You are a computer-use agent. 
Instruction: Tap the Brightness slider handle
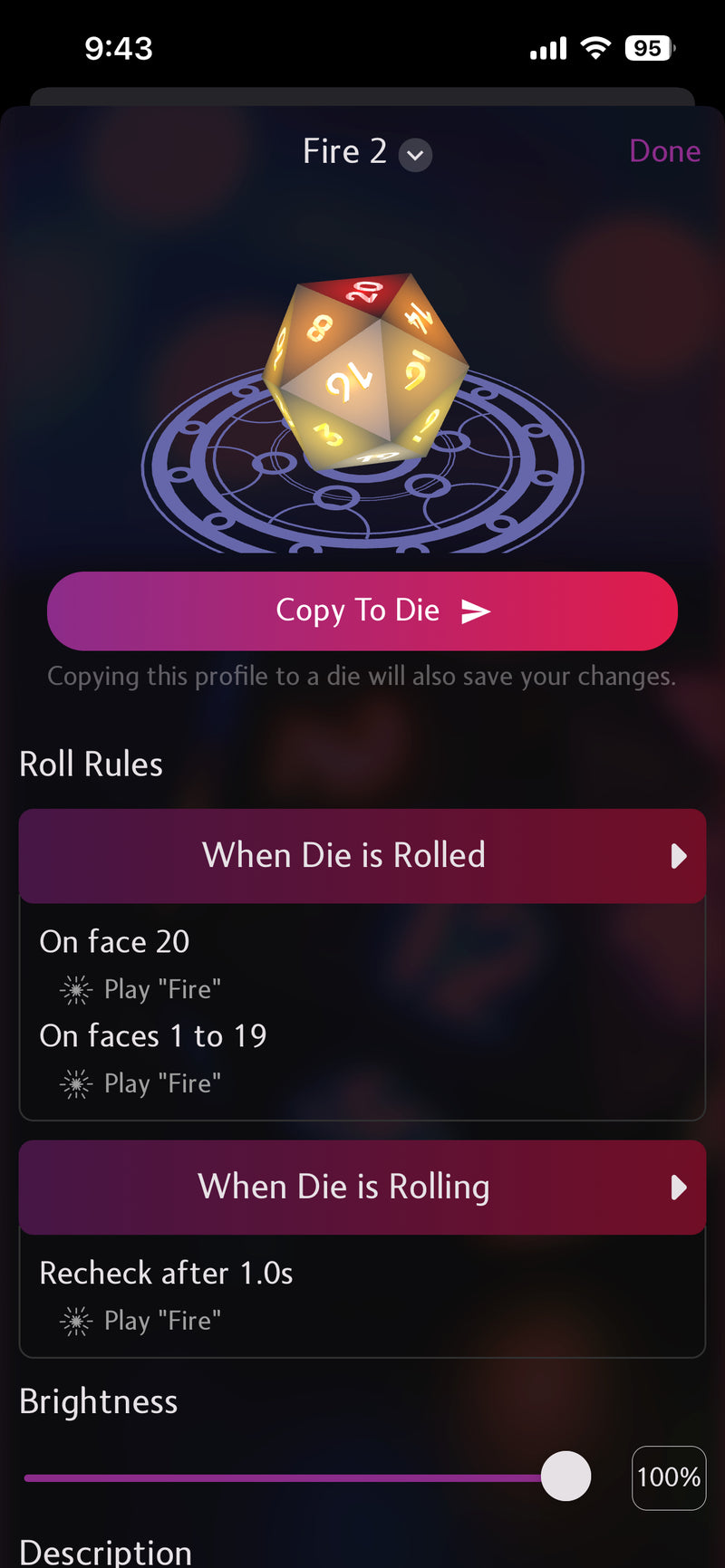pos(565,1476)
